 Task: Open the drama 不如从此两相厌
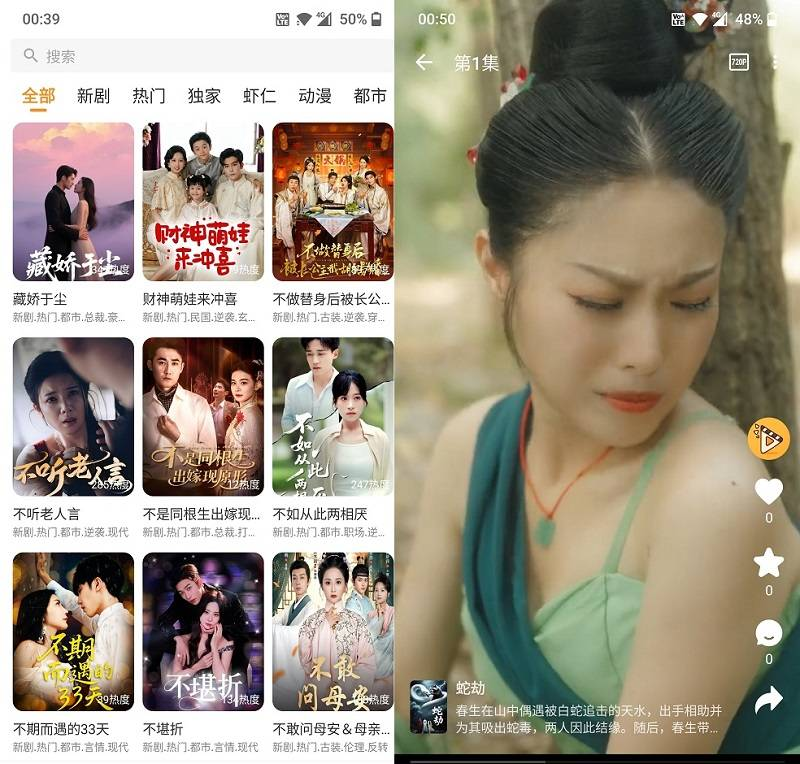coord(333,417)
